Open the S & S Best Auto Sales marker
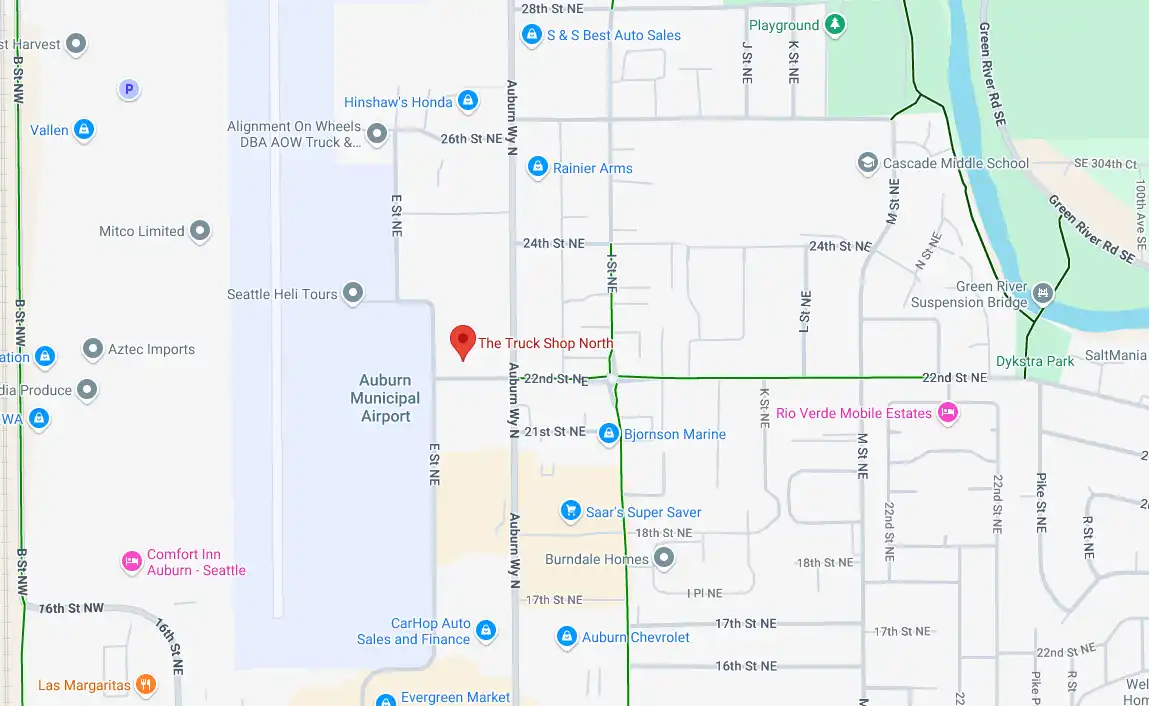 point(532,35)
